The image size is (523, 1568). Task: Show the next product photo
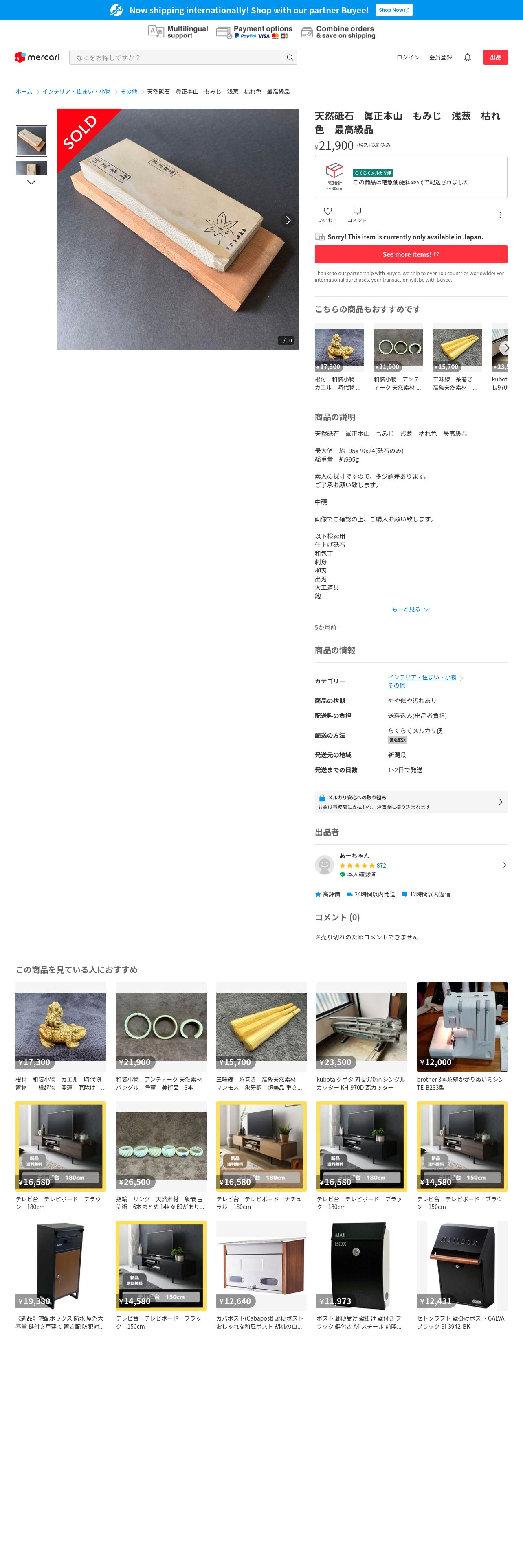tap(288, 220)
